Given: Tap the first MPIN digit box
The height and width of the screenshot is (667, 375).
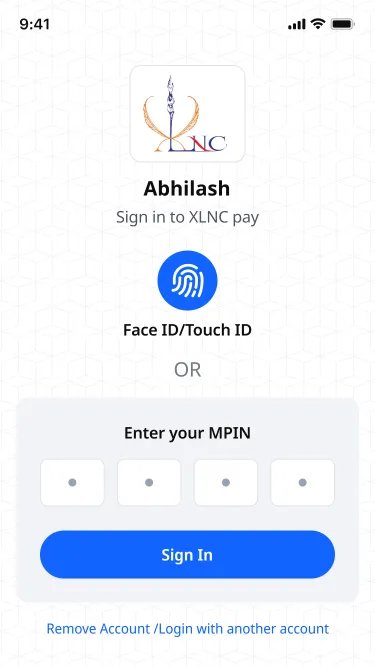Looking at the screenshot, I should tap(72, 482).
